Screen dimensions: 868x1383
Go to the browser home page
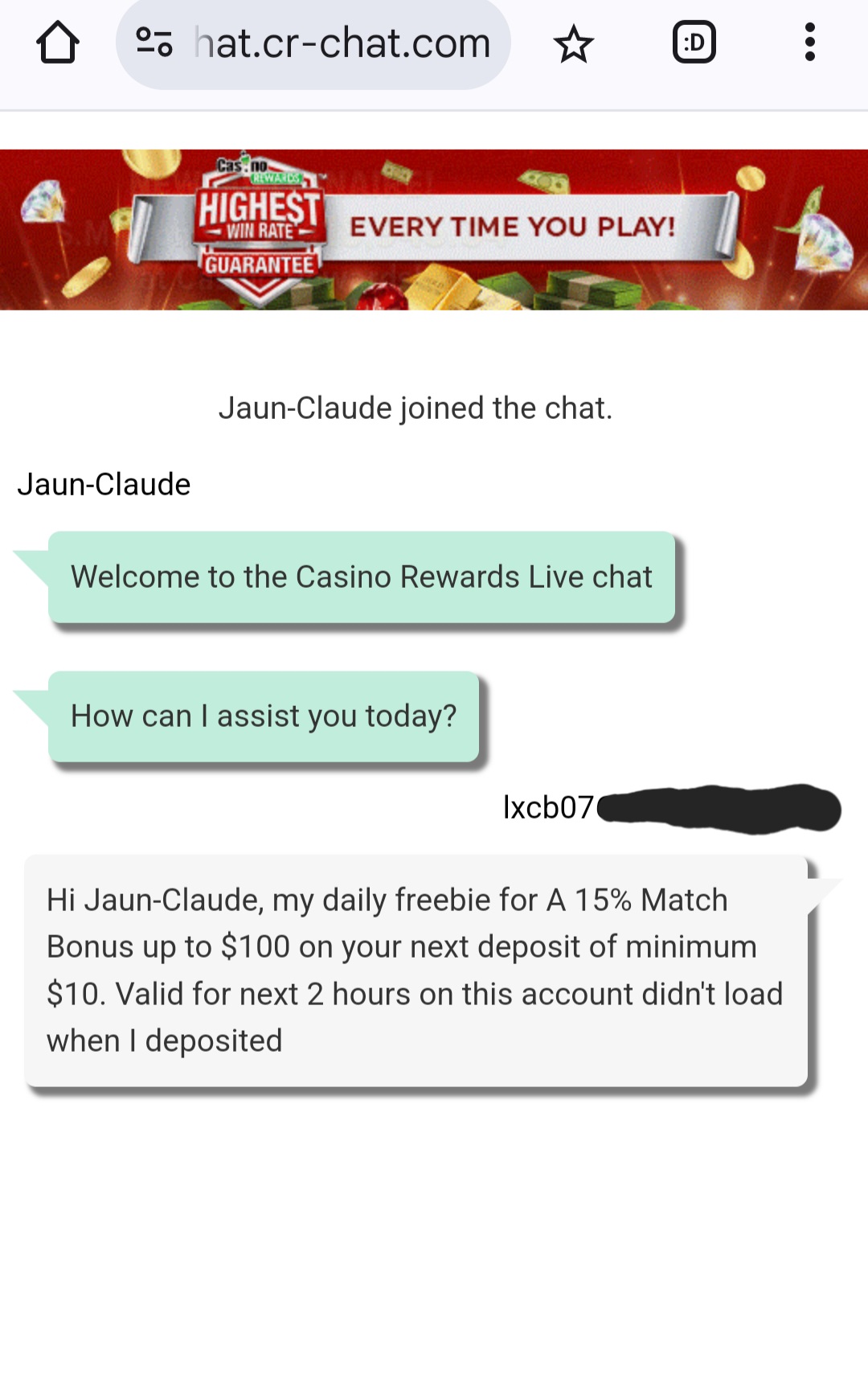[x=58, y=43]
